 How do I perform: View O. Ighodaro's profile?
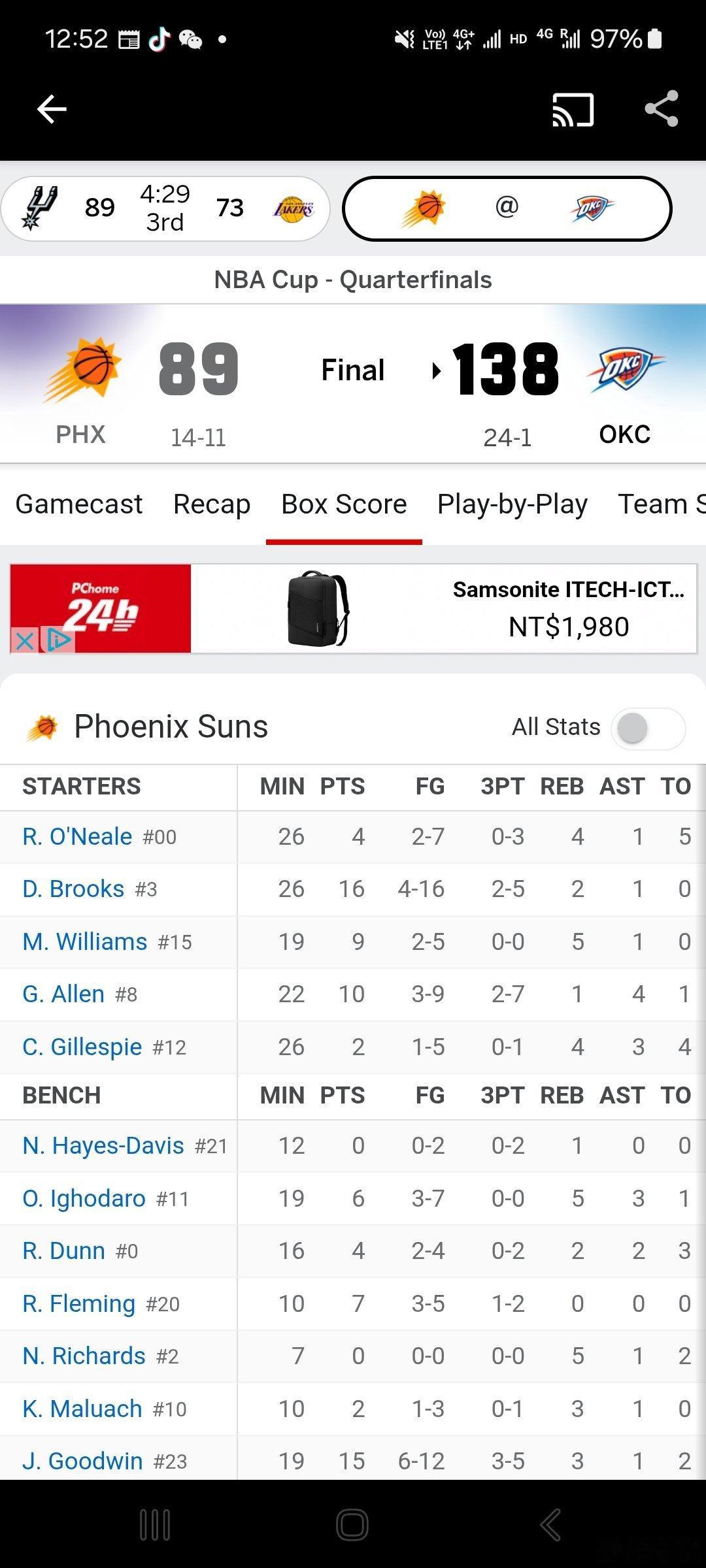coord(84,1198)
